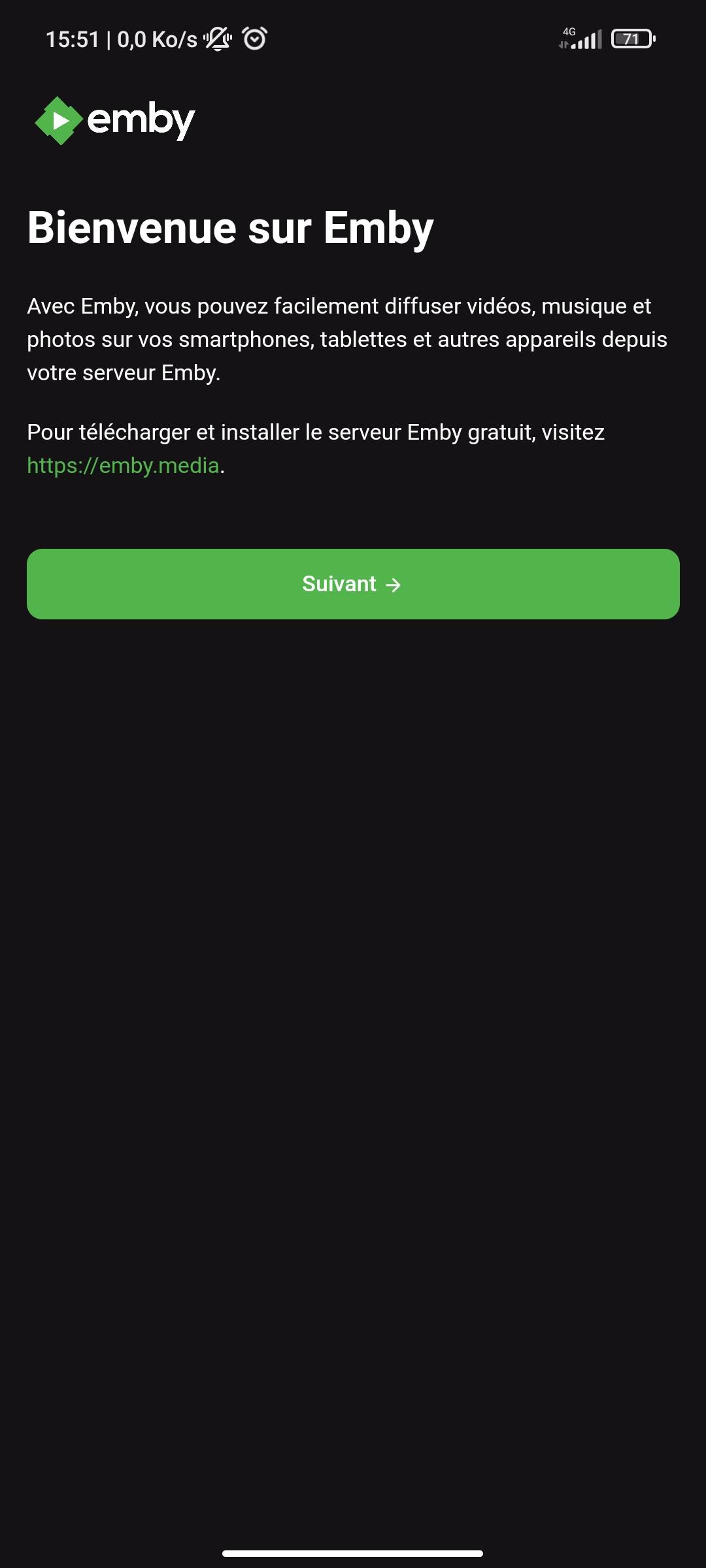Click the 4G network indicator

point(568,30)
